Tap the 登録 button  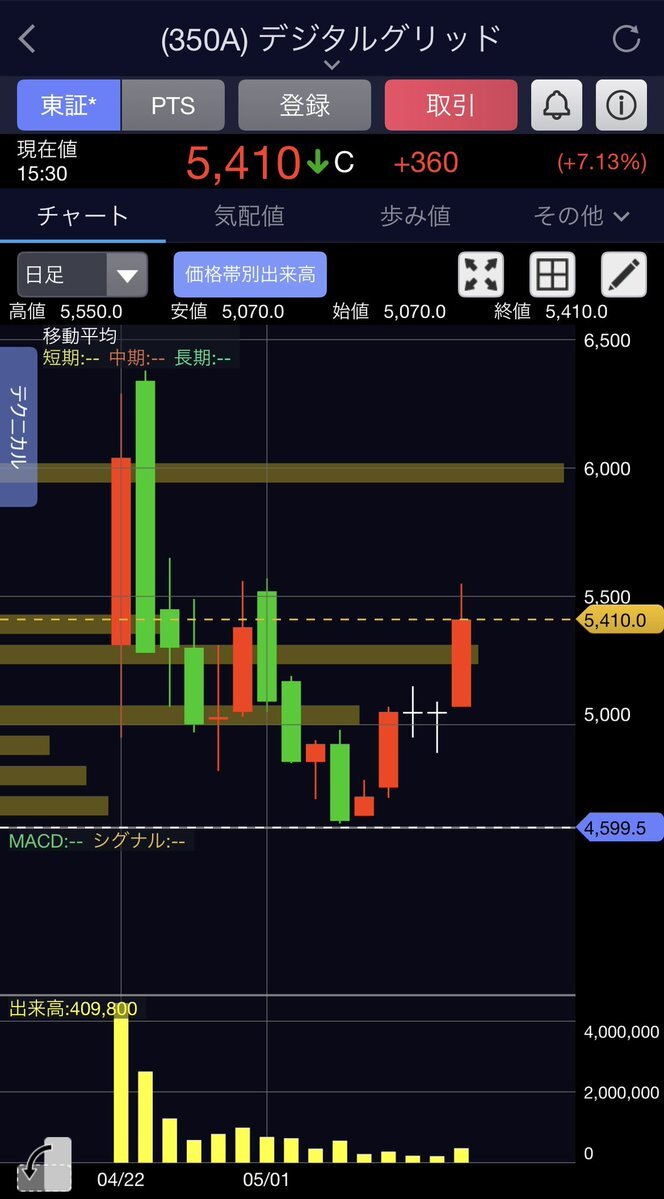(304, 106)
